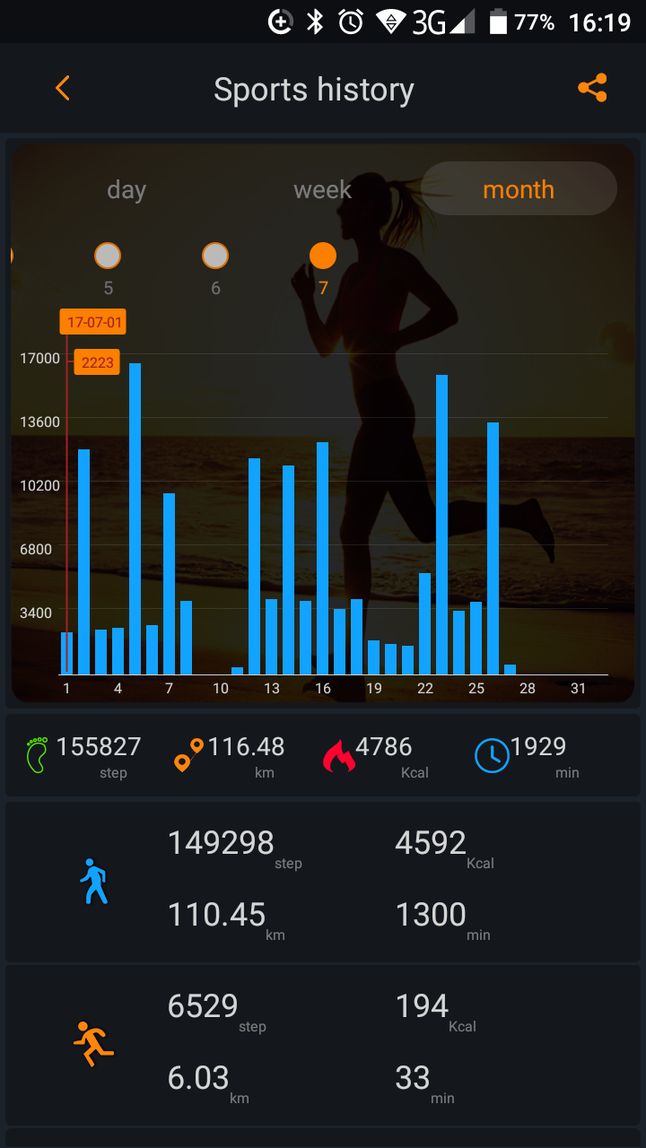
Task: Switch to the week view
Action: [322, 190]
